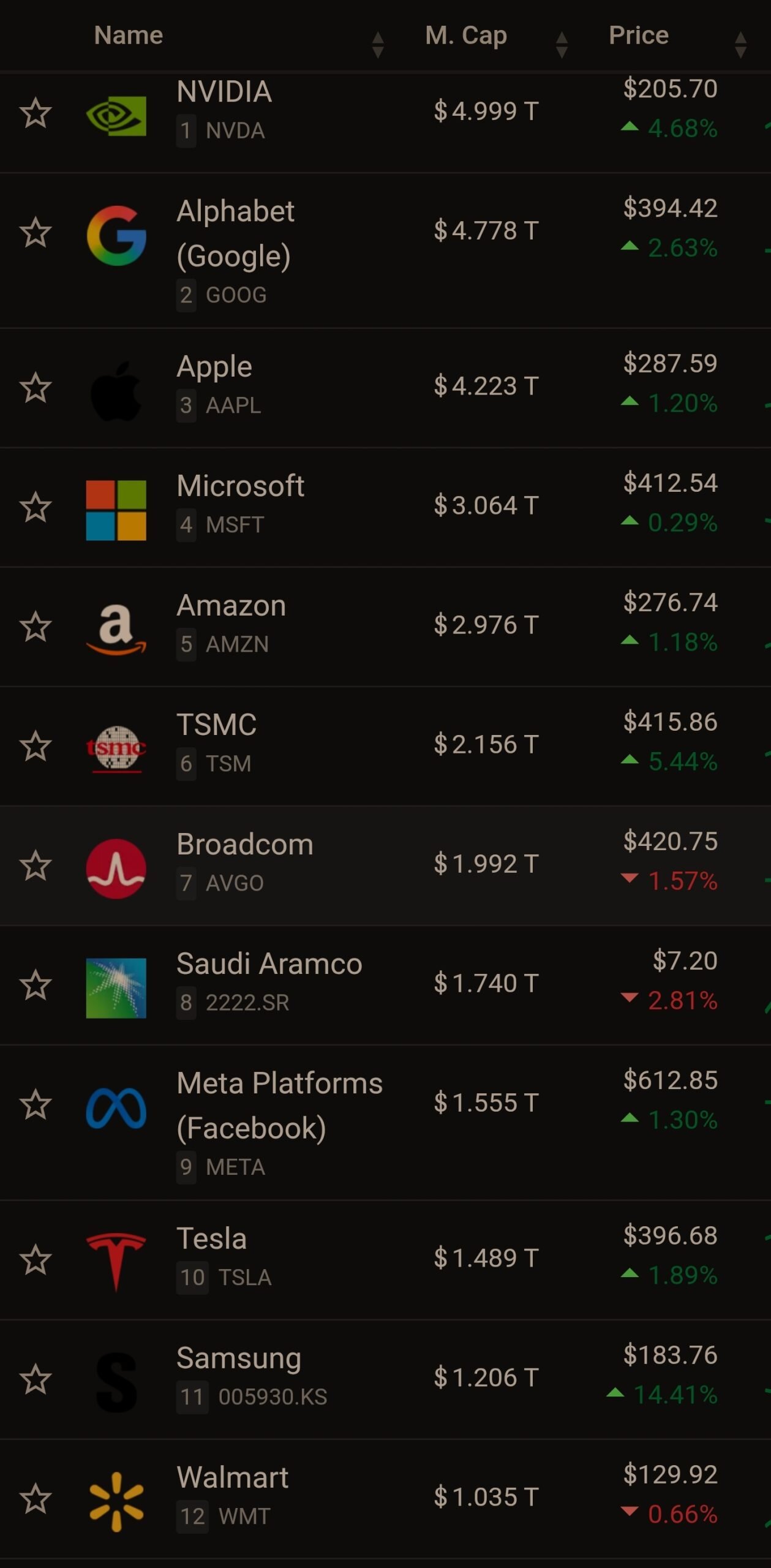The height and width of the screenshot is (1568, 771).
Task: View Samsung 005930.KS details
Action: tap(385, 1380)
